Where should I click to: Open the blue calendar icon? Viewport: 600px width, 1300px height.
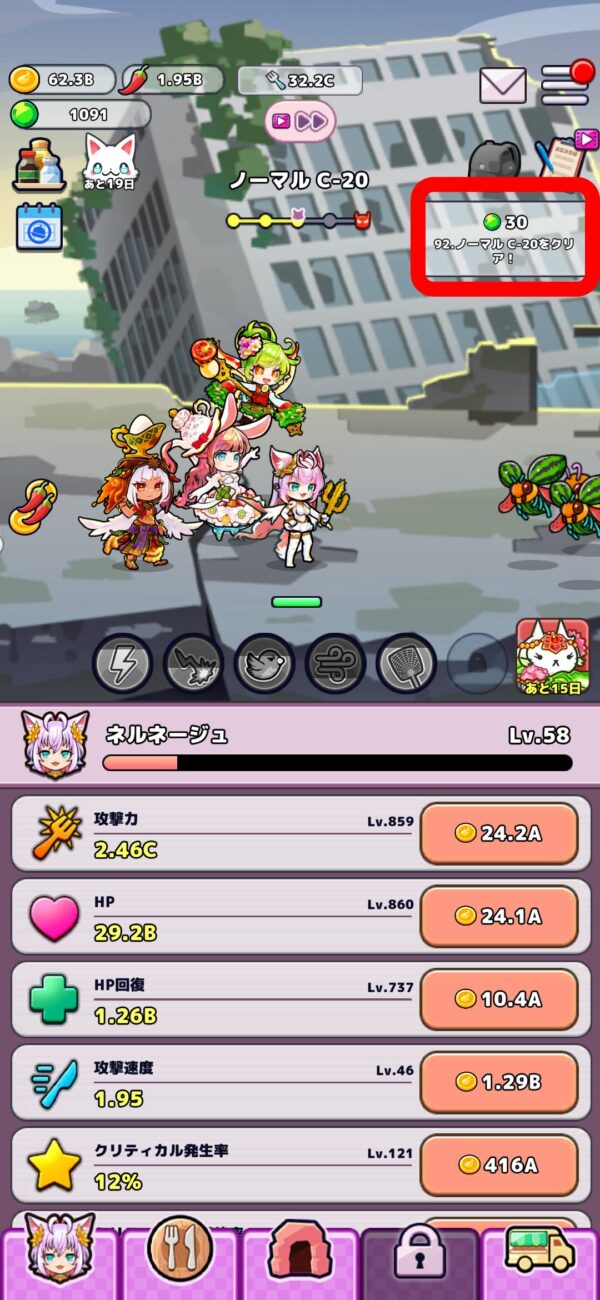(39, 226)
